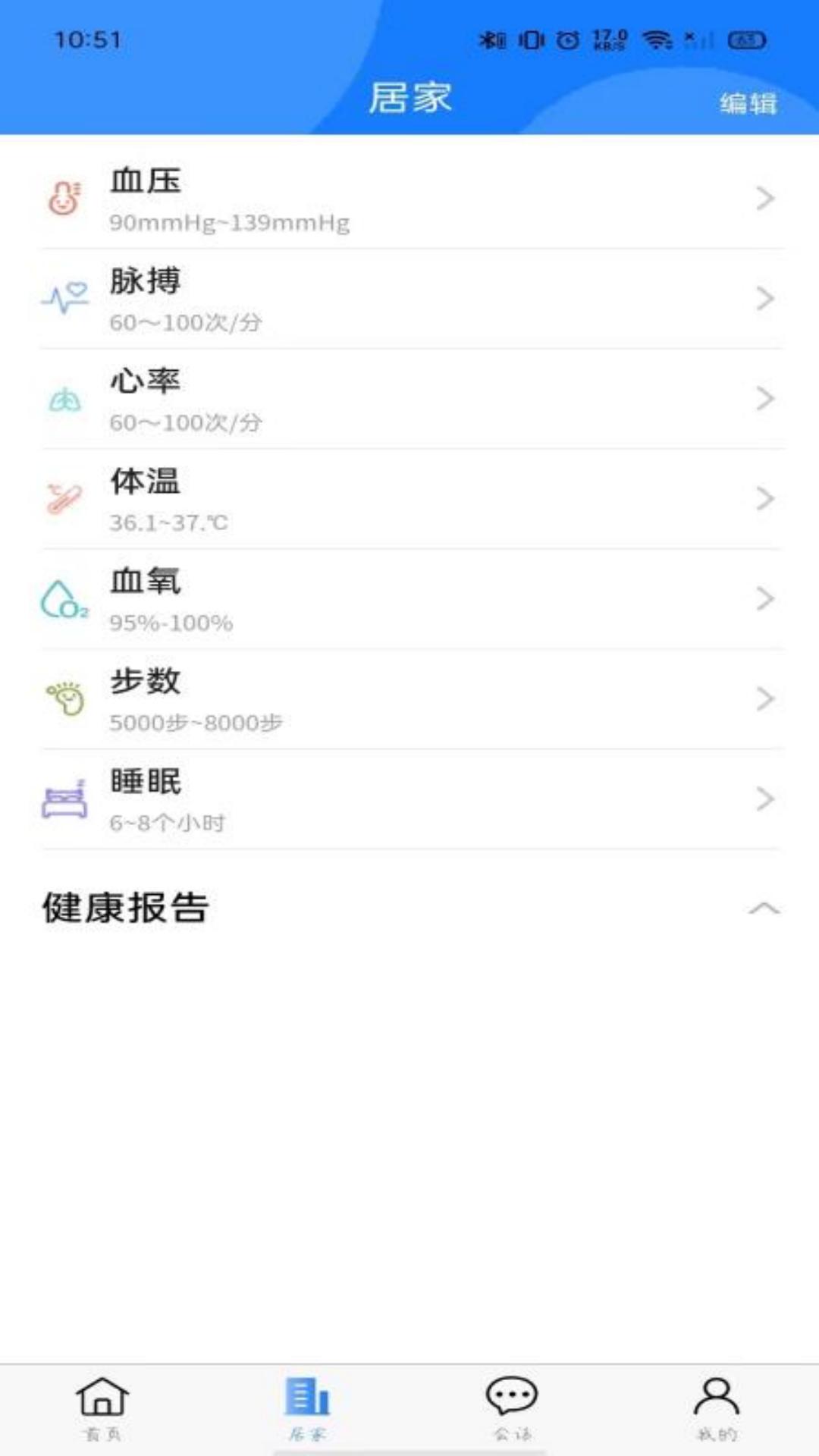Select the 居家 tab in bottom navigation

[x=307, y=1407]
